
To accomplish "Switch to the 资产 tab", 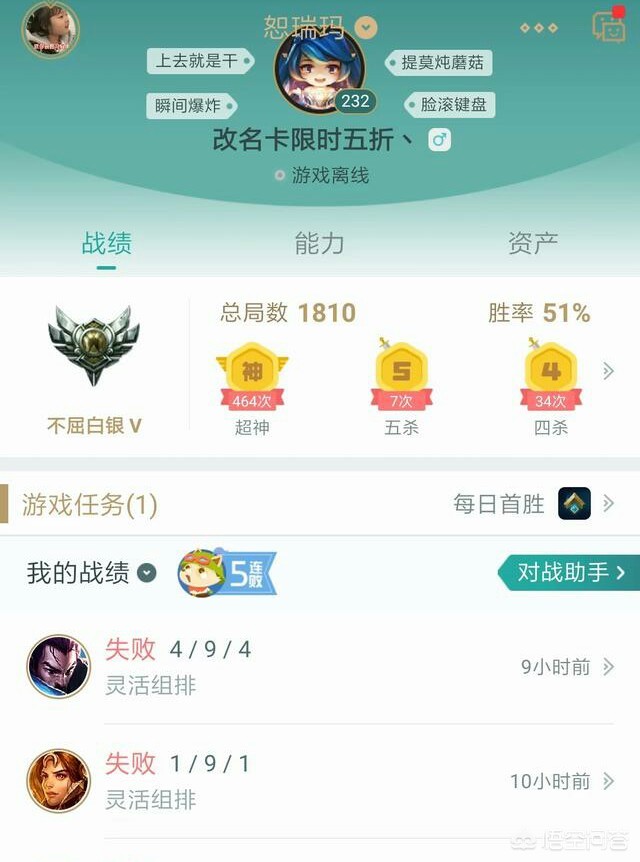I will pos(532,243).
